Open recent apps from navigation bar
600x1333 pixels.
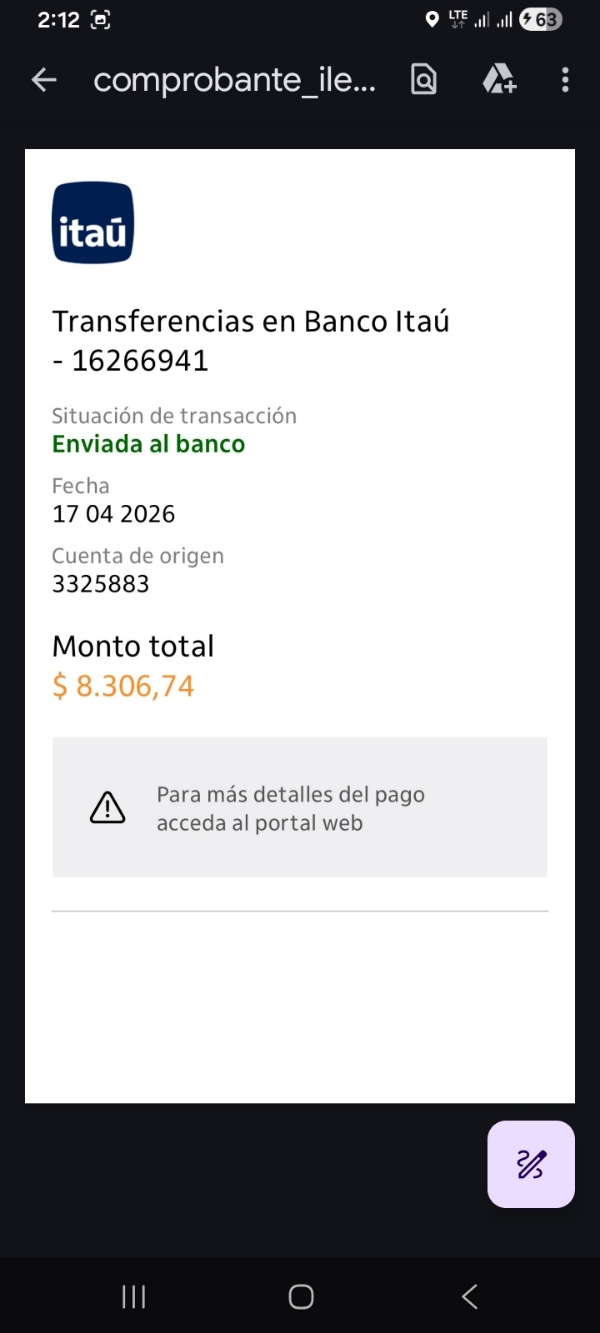click(x=133, y=1297)
